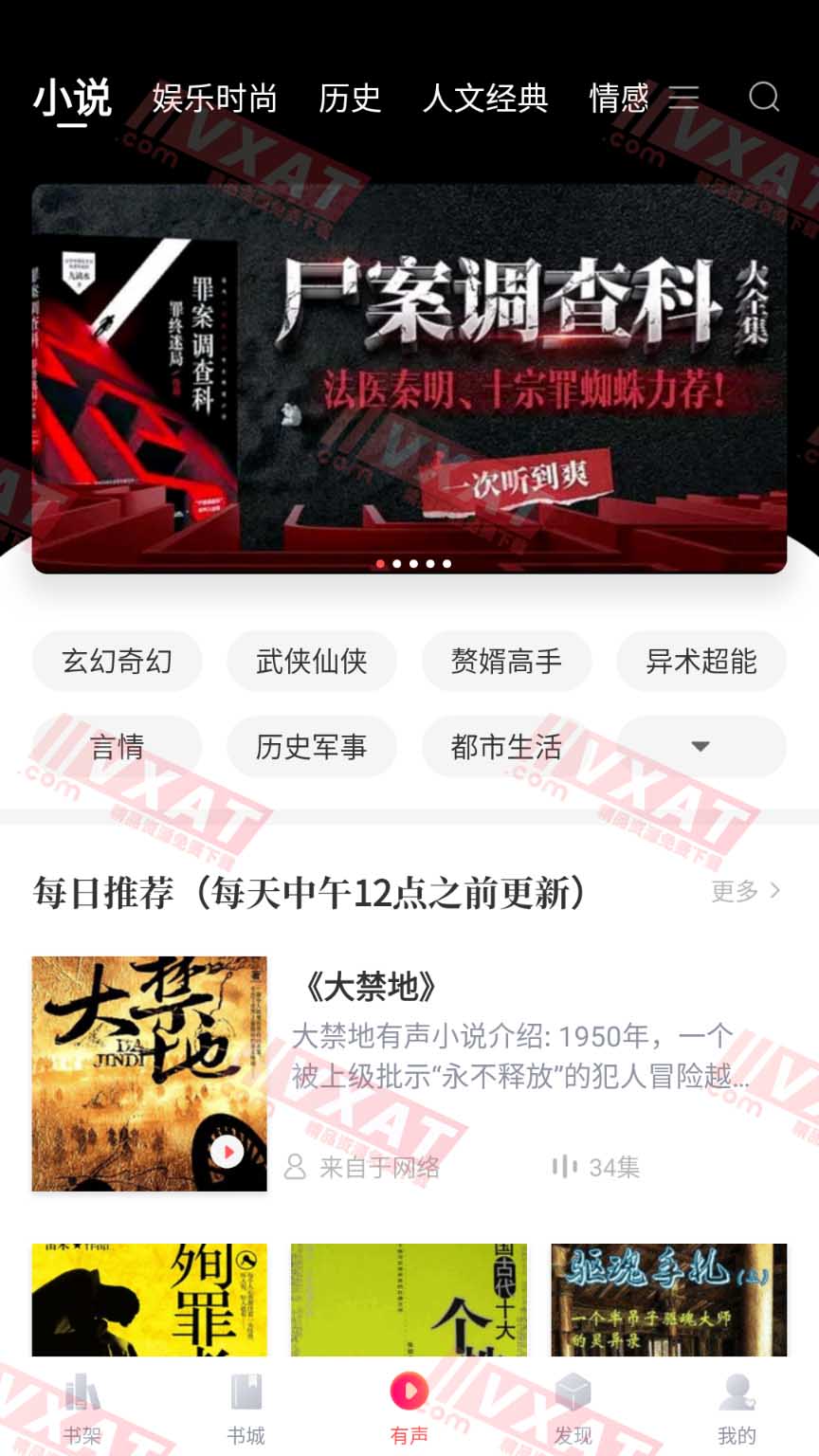
Task: Select the 武侠仙侠 chip
Action: [311, 661]
